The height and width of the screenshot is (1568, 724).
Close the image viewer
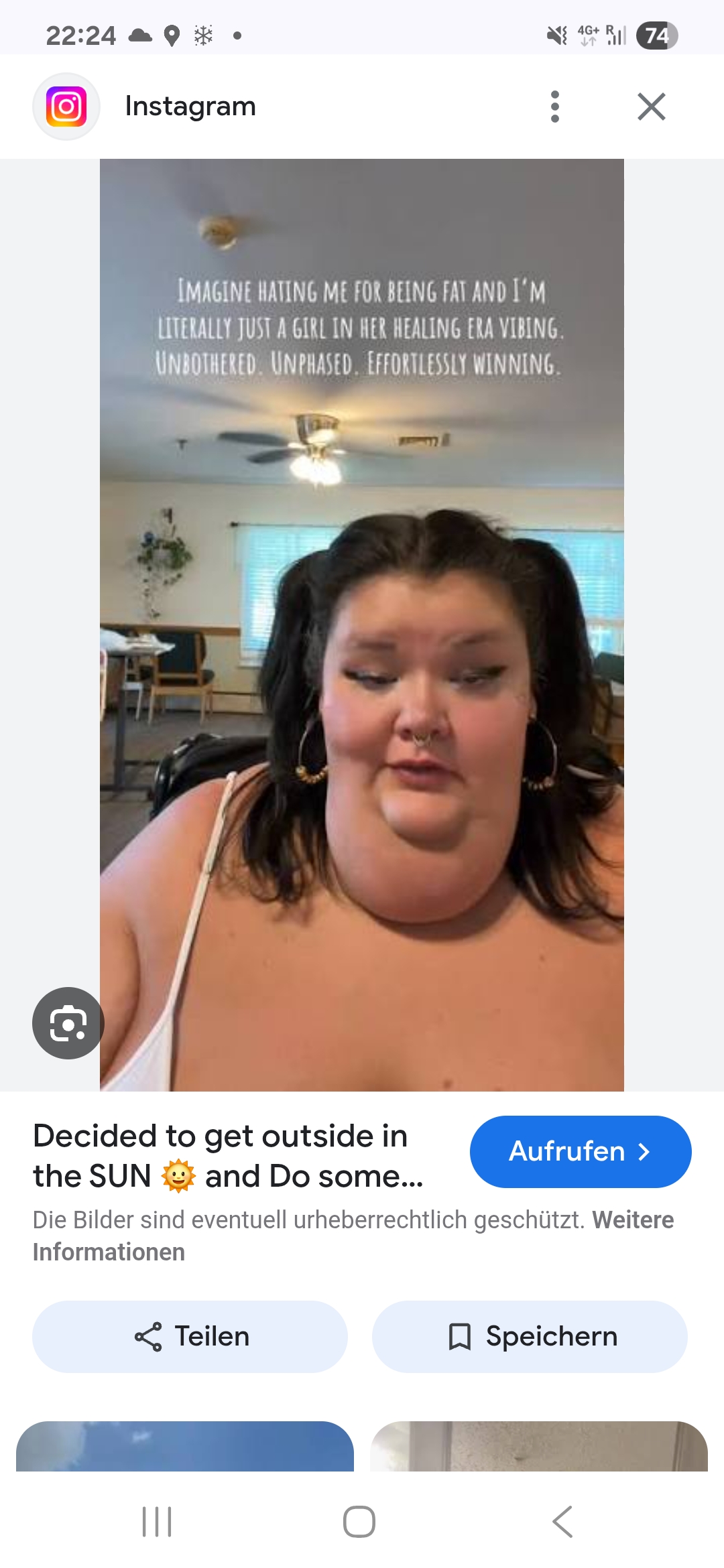coord(651,107)
